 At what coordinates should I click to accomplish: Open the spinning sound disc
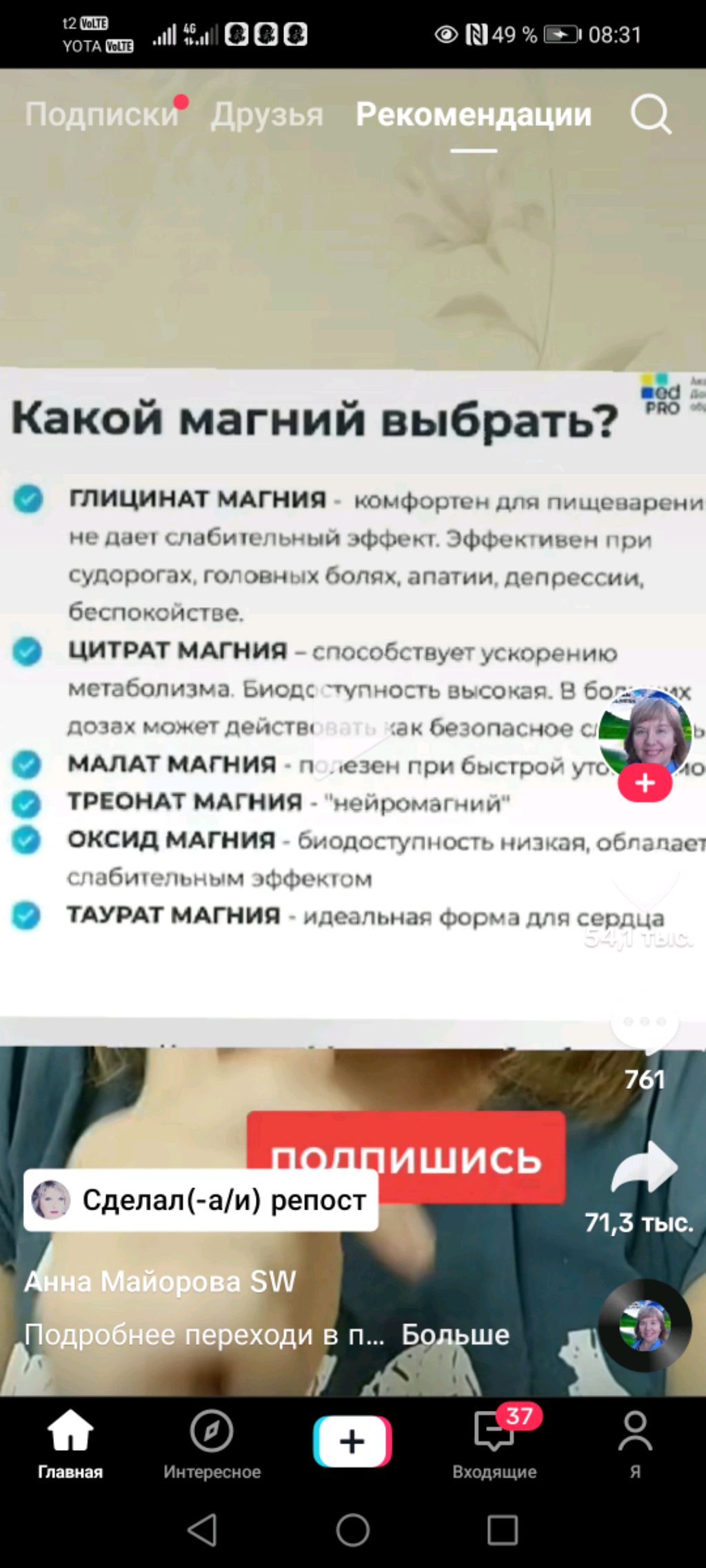pyautogui.click(x=645, y=1325)
